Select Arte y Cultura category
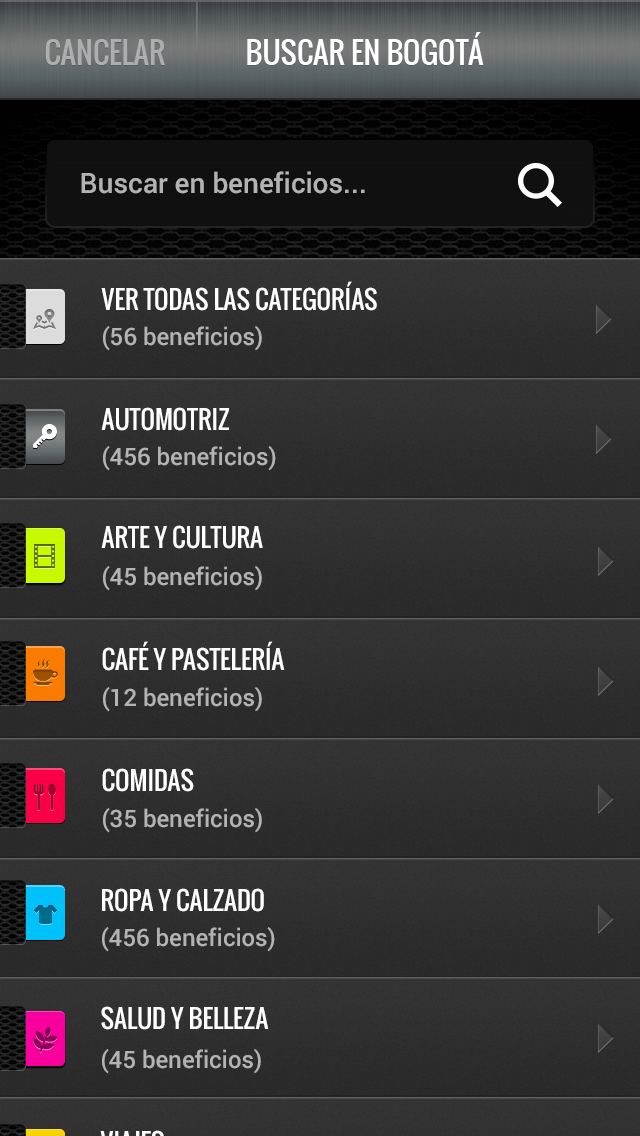 320,559
